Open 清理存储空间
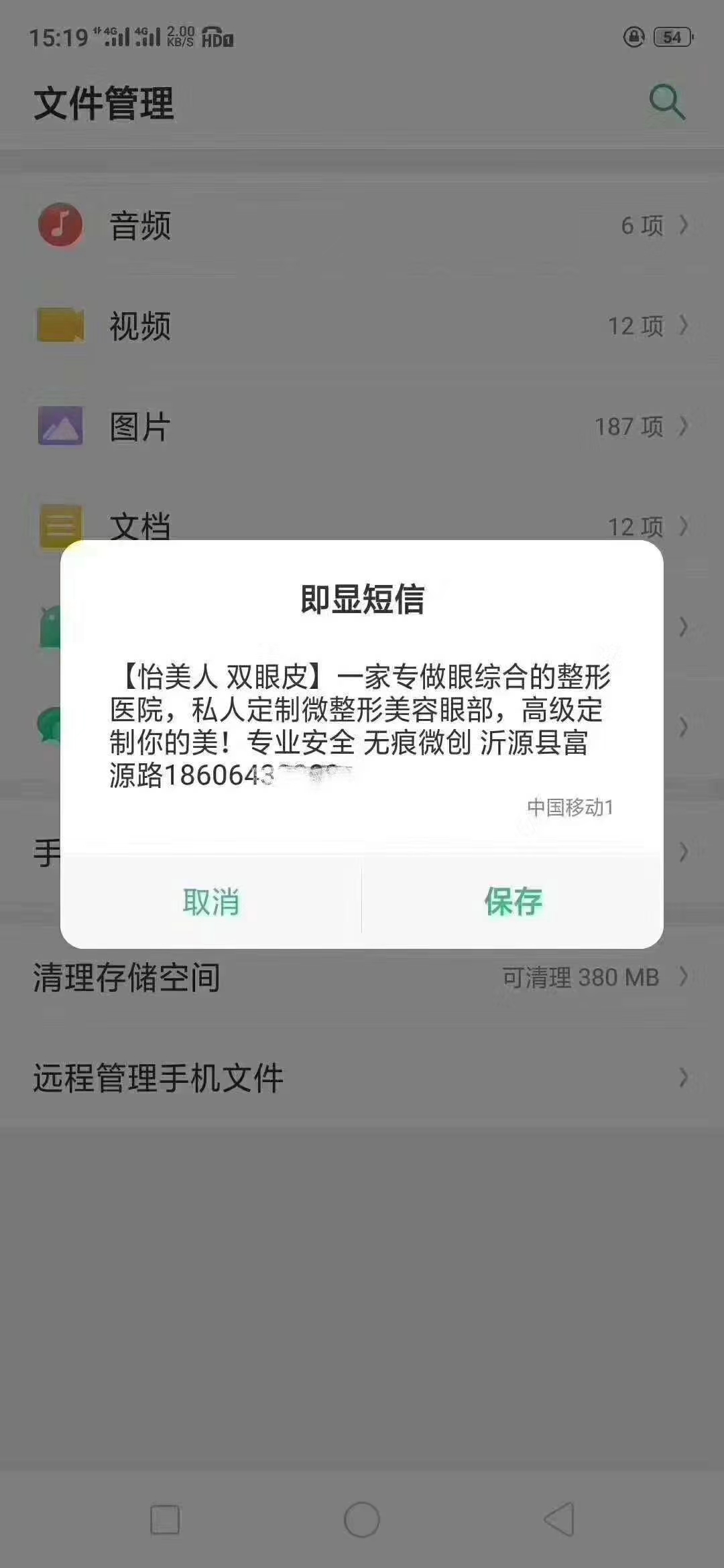Screen dimensions: 724x1568 click(362, 978)
